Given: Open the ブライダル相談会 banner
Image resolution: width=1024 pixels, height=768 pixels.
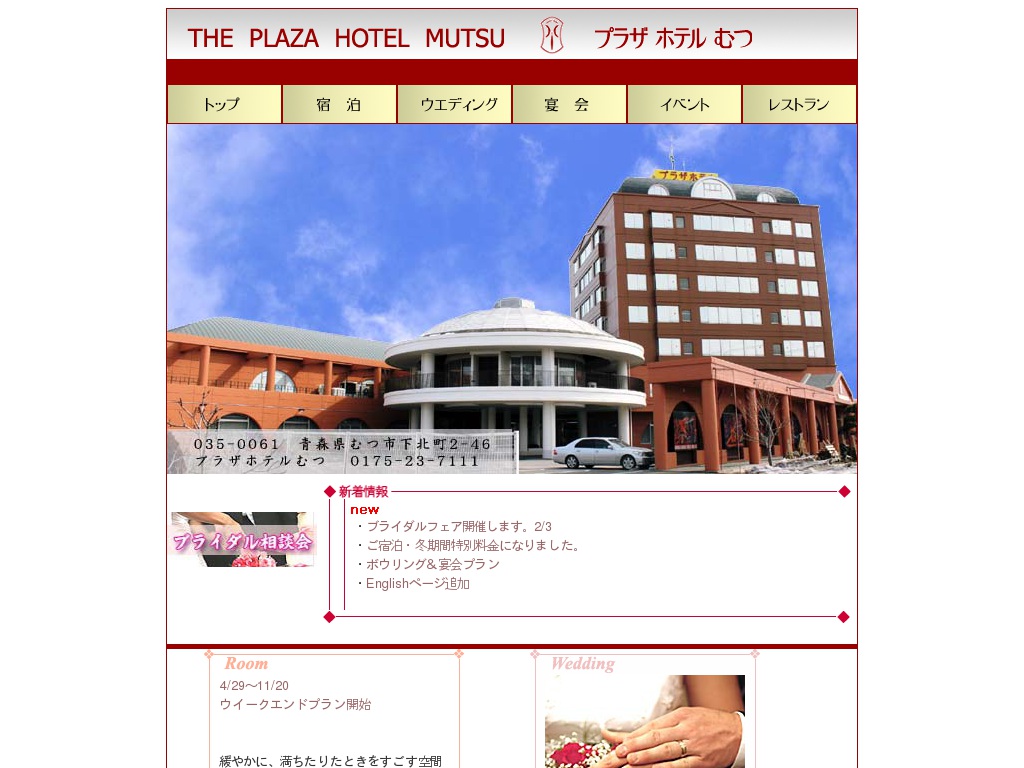Looking at the screenshot, I should click(x=242, y=540).
